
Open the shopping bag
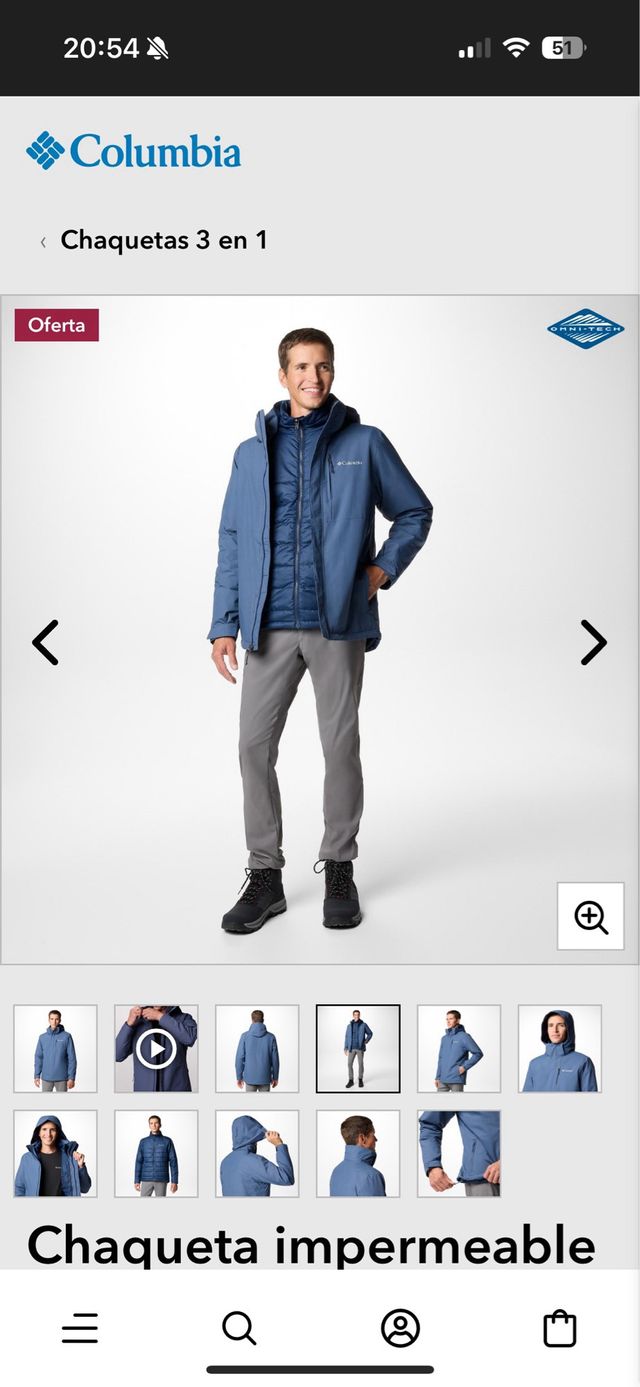[x=560, y=1328]
